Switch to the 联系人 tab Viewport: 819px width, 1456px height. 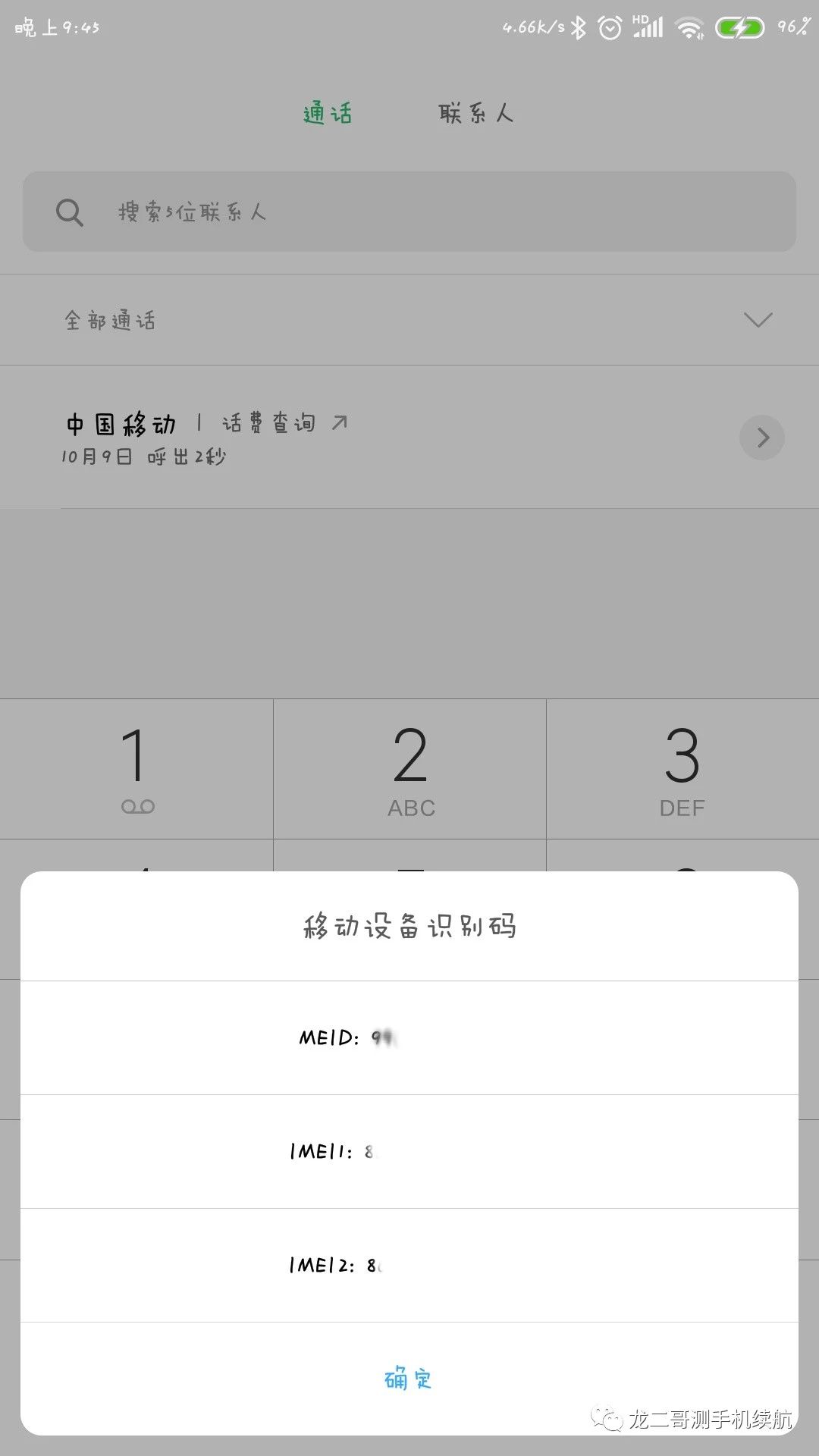coord(475,112)
